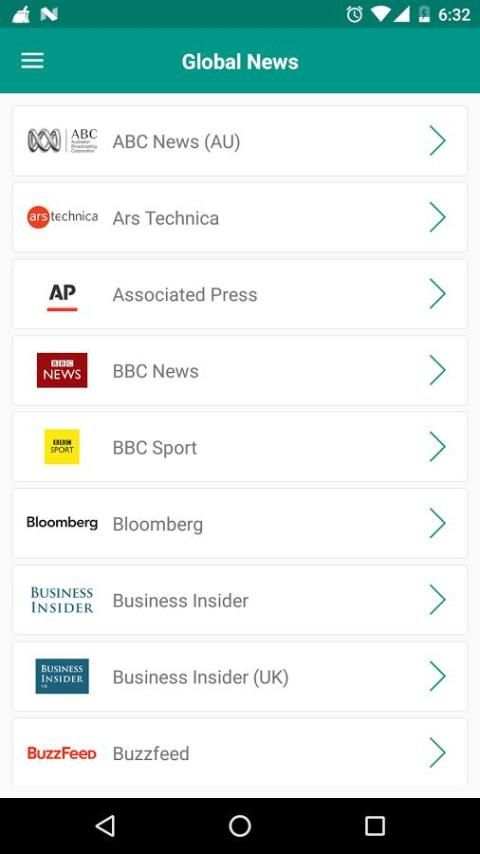This screenshot has height=854, width=480.
Task: Return to the home screen
Action: tap(240, 826)
